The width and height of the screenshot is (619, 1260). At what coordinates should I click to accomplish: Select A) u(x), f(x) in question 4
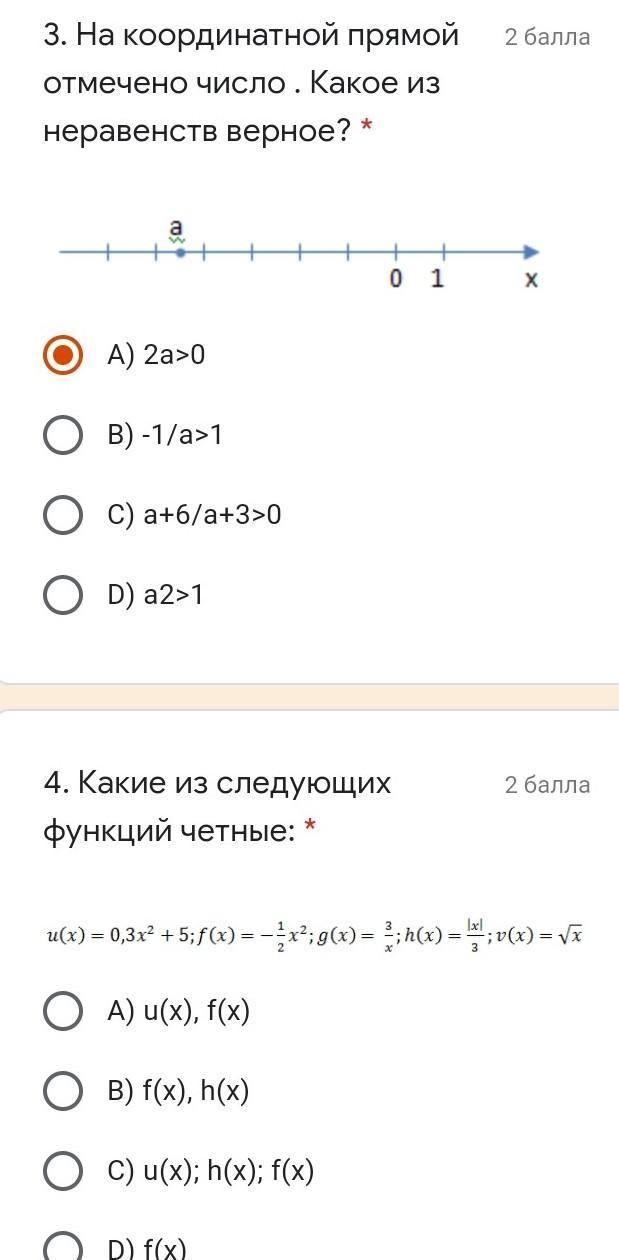(63, 1011)
